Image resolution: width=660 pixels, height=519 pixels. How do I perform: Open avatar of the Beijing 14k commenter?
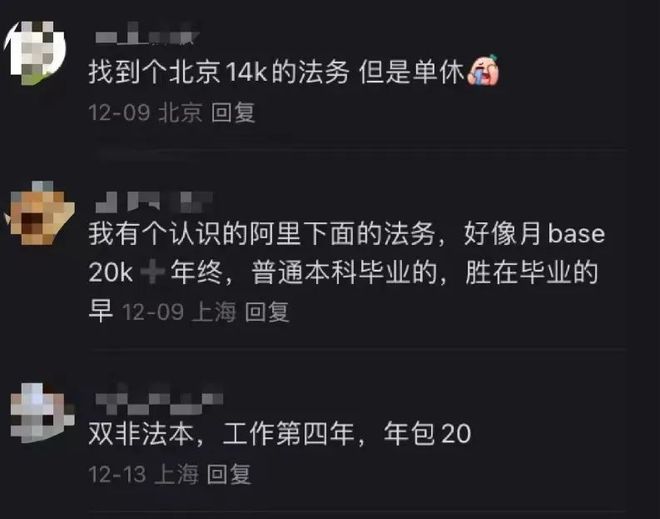(35, 53)
